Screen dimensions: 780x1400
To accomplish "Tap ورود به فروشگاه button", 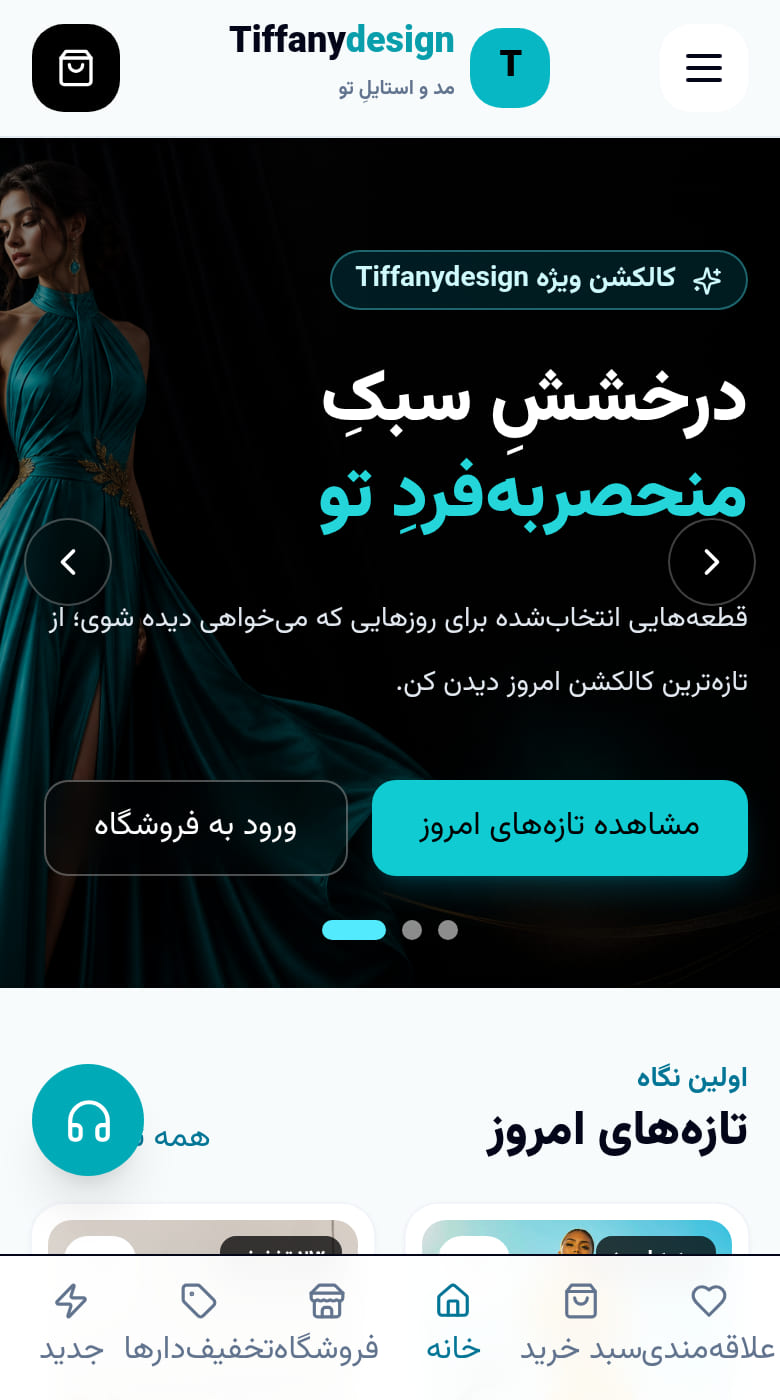I will 196,828.
